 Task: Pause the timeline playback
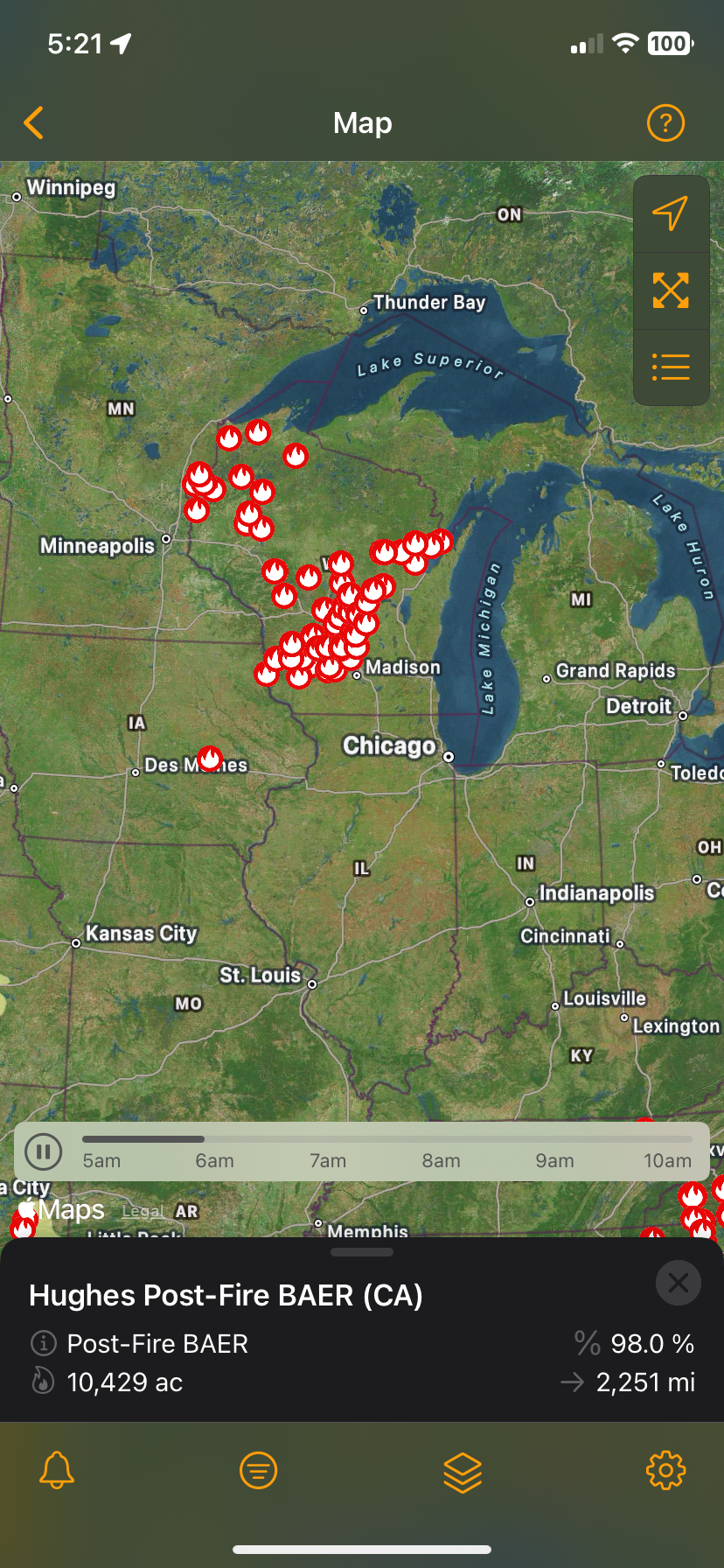click(x=43, y=1151)
